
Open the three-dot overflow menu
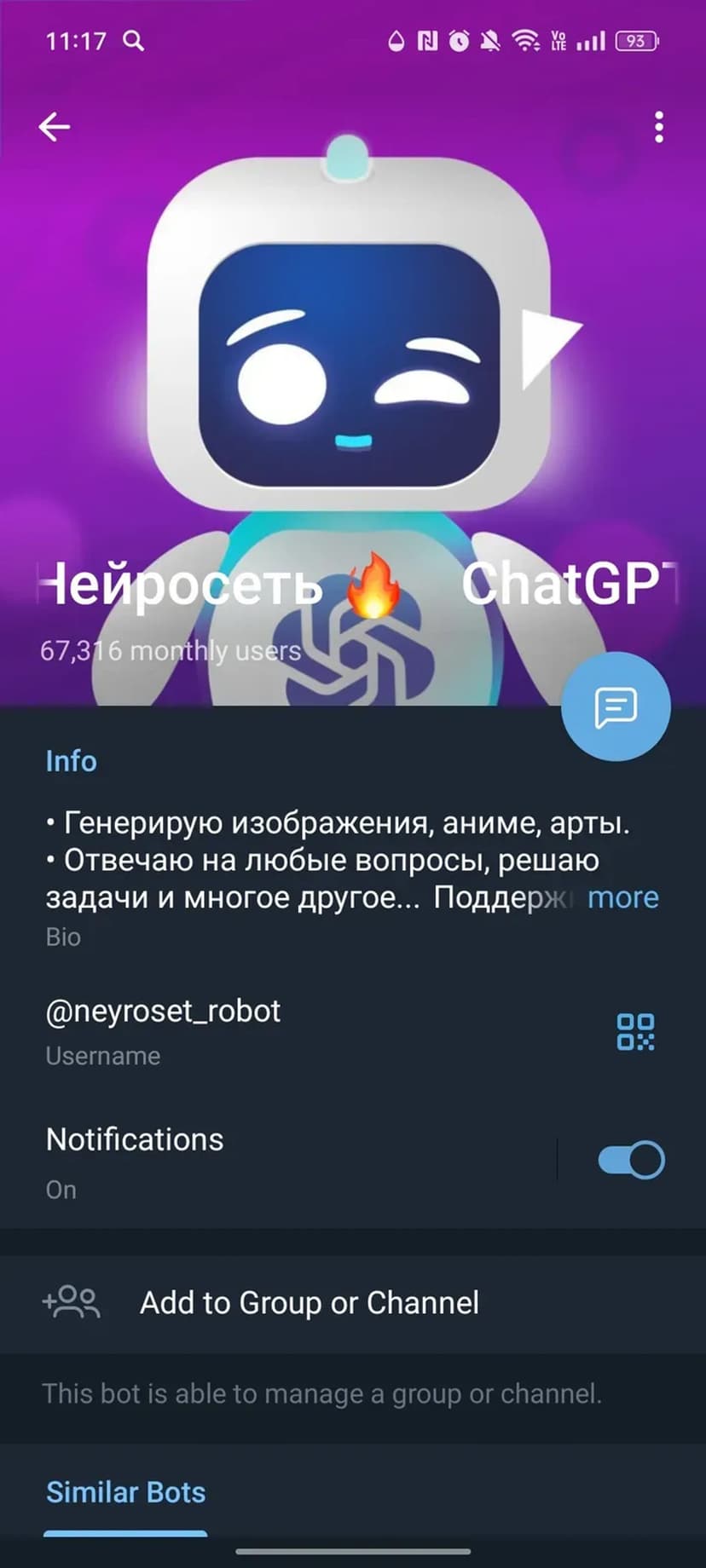[658, 127]
